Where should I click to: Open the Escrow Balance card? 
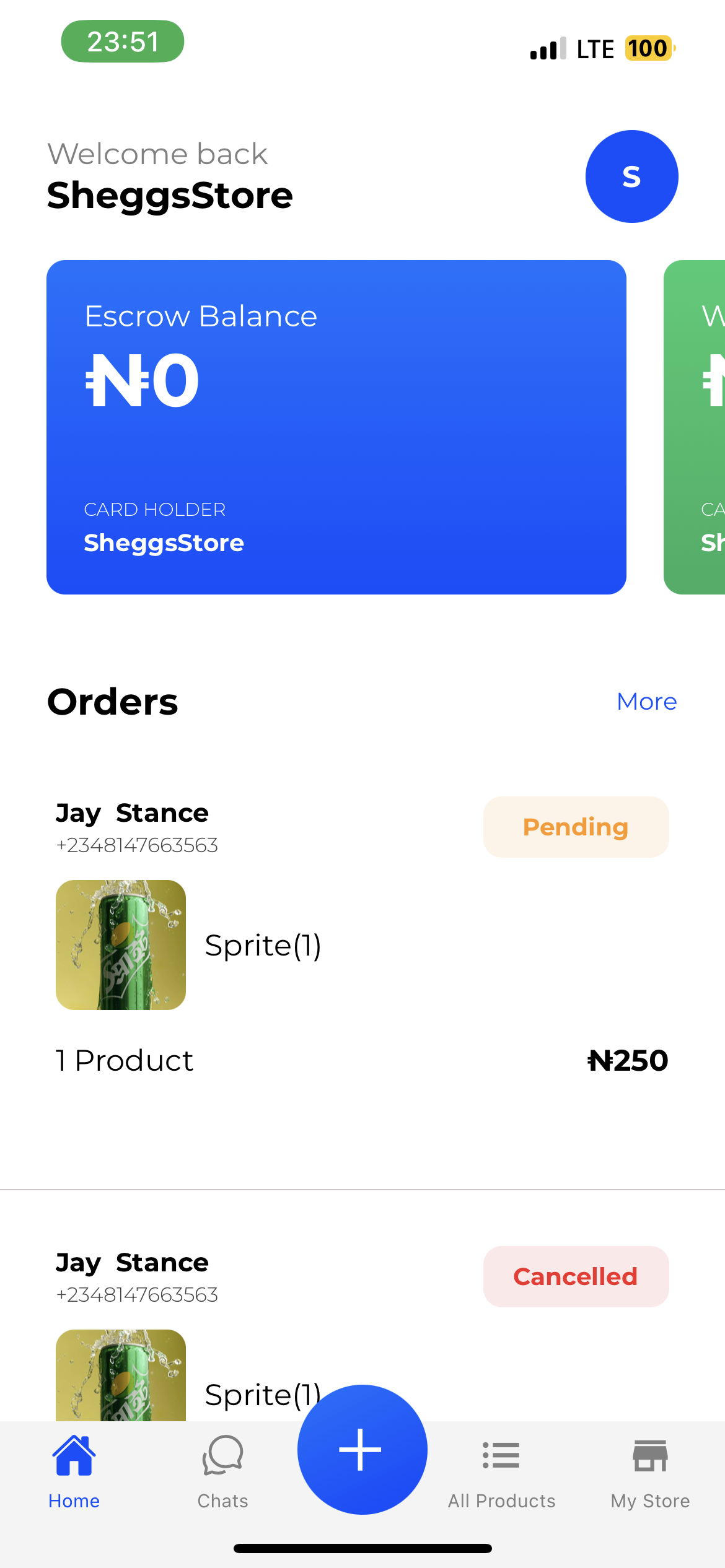[336, 427]
